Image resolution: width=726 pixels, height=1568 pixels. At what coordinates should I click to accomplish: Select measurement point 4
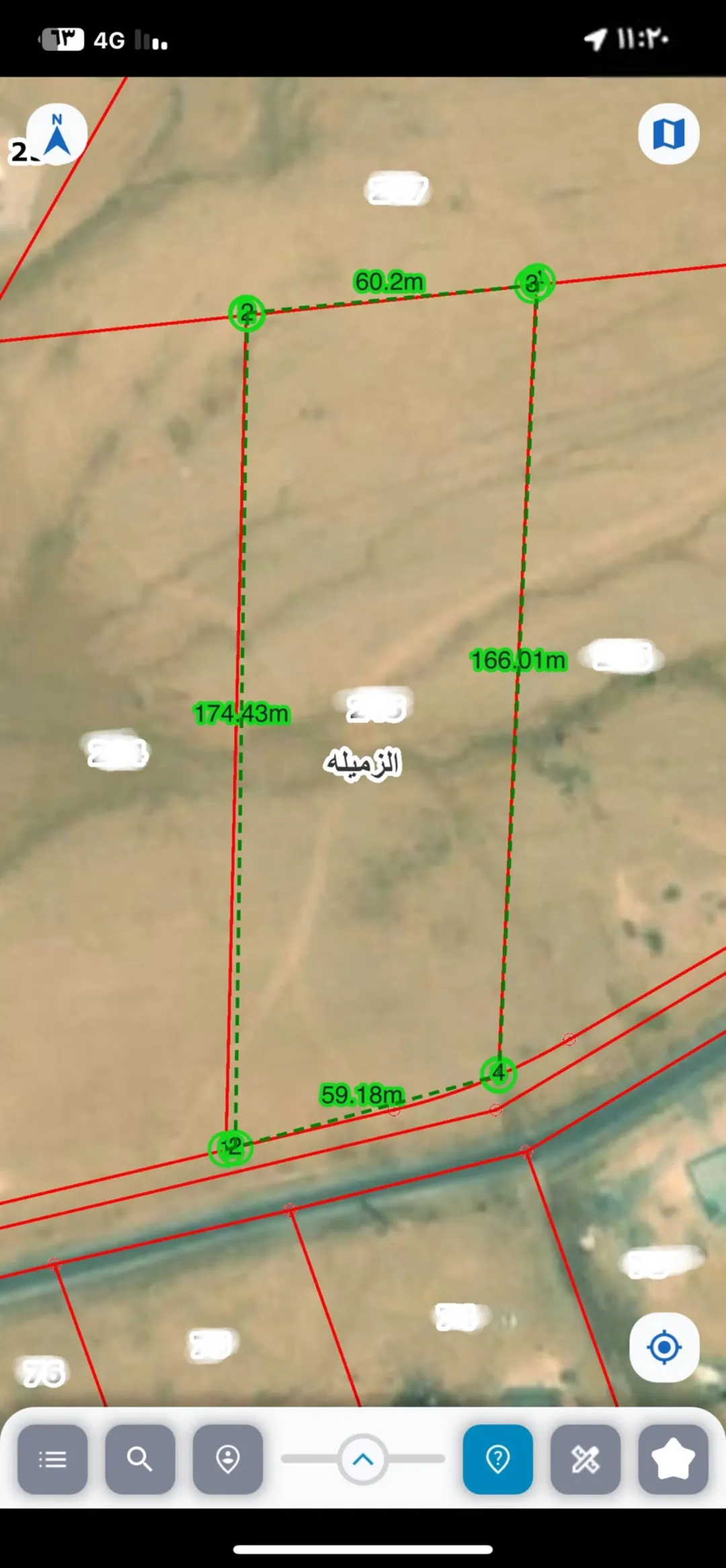(x=498, y=1073)
